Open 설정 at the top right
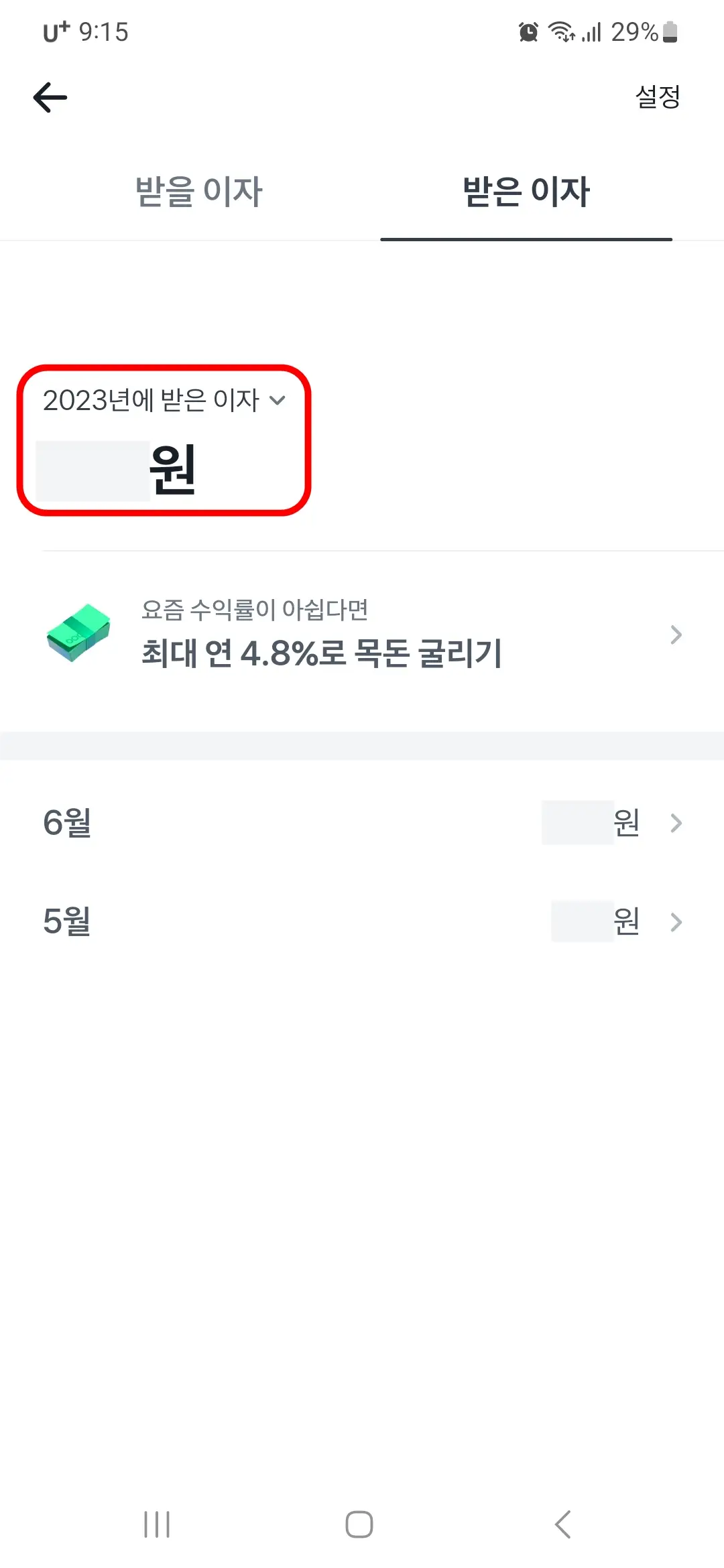Image resolution: width=724 pixels, height=1568 pixels. (x=658, y=97)
